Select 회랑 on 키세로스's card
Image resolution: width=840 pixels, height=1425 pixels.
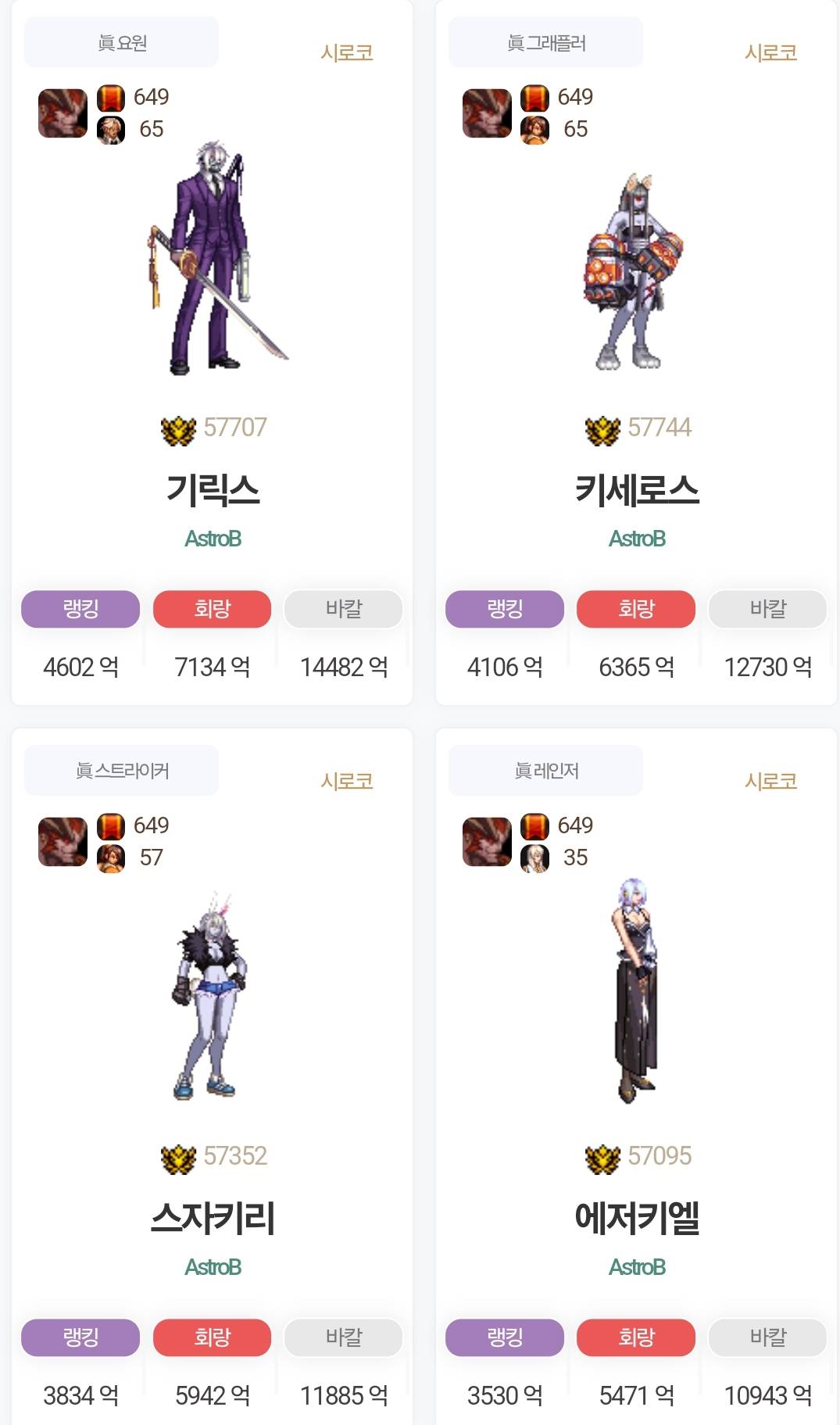tap(636, 609)
